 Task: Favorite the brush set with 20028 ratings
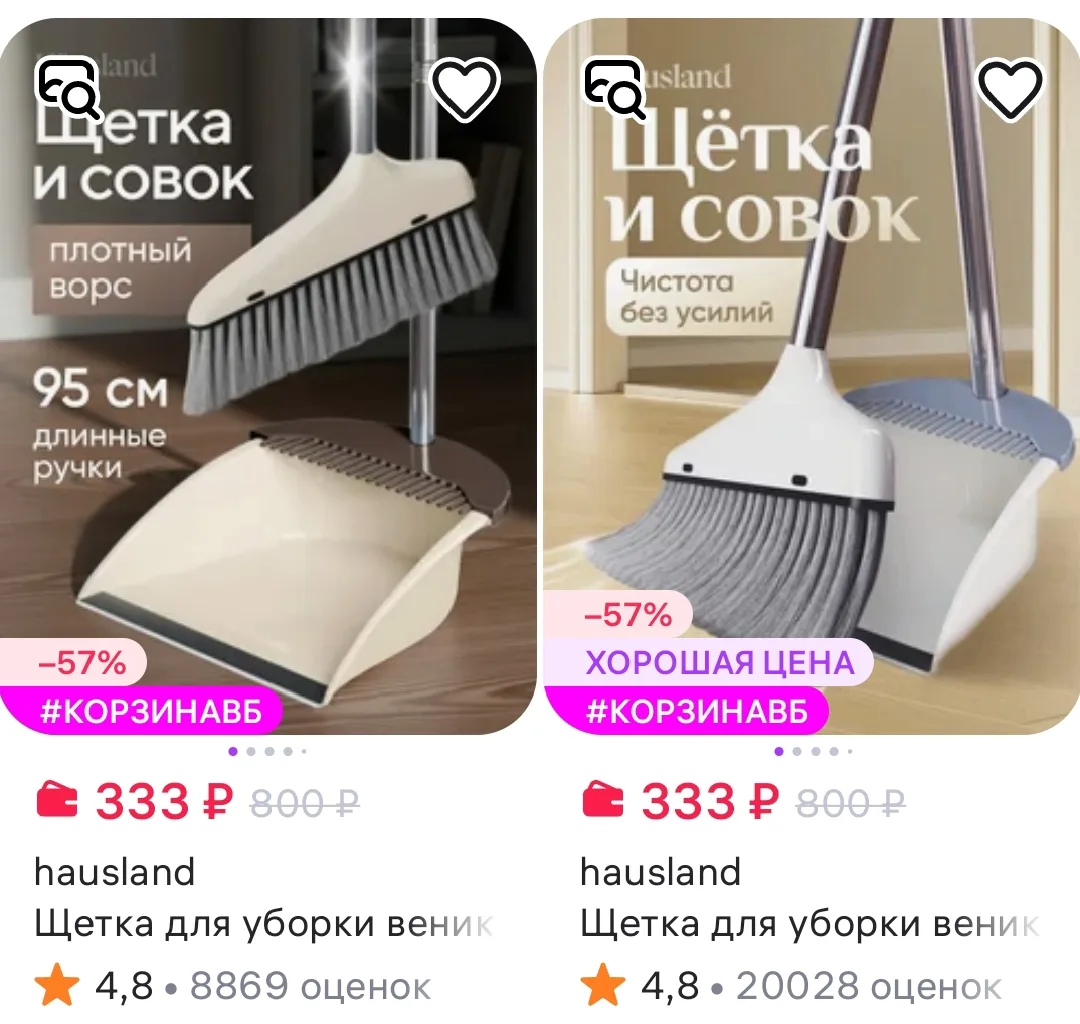coord(1010,89)
